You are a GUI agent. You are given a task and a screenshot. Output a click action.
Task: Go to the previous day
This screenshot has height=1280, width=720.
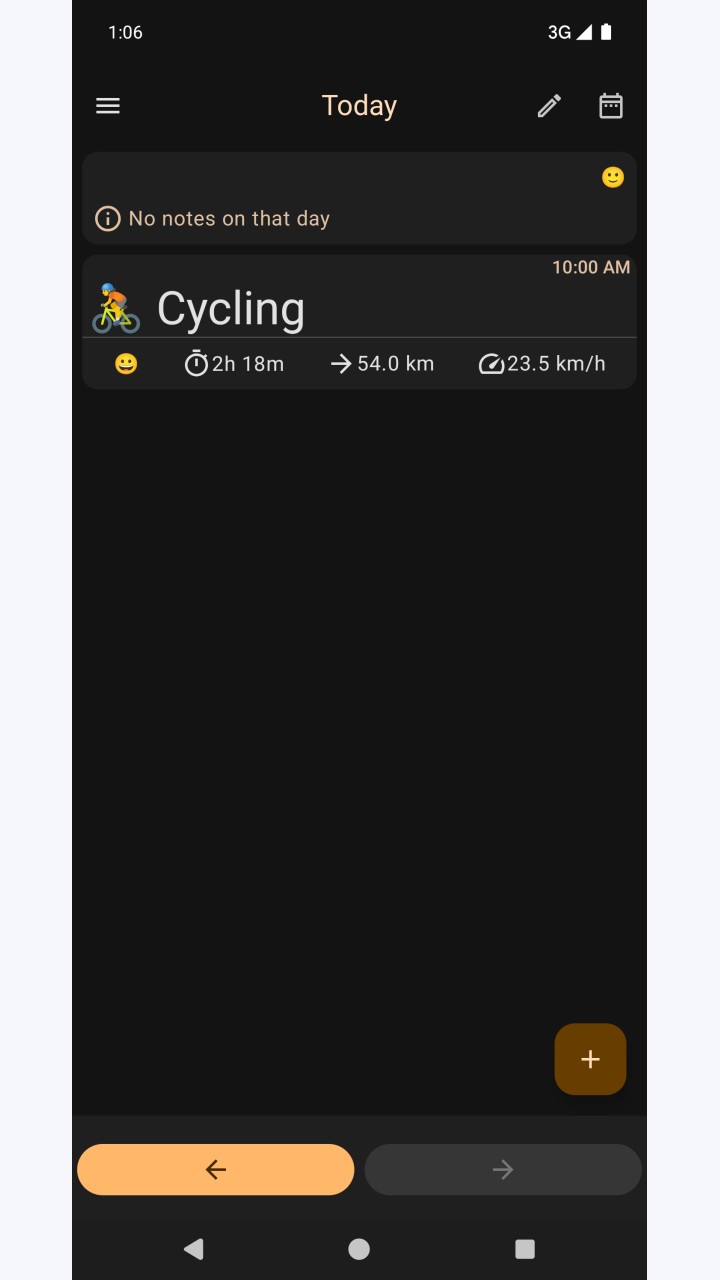point(216,1170)
